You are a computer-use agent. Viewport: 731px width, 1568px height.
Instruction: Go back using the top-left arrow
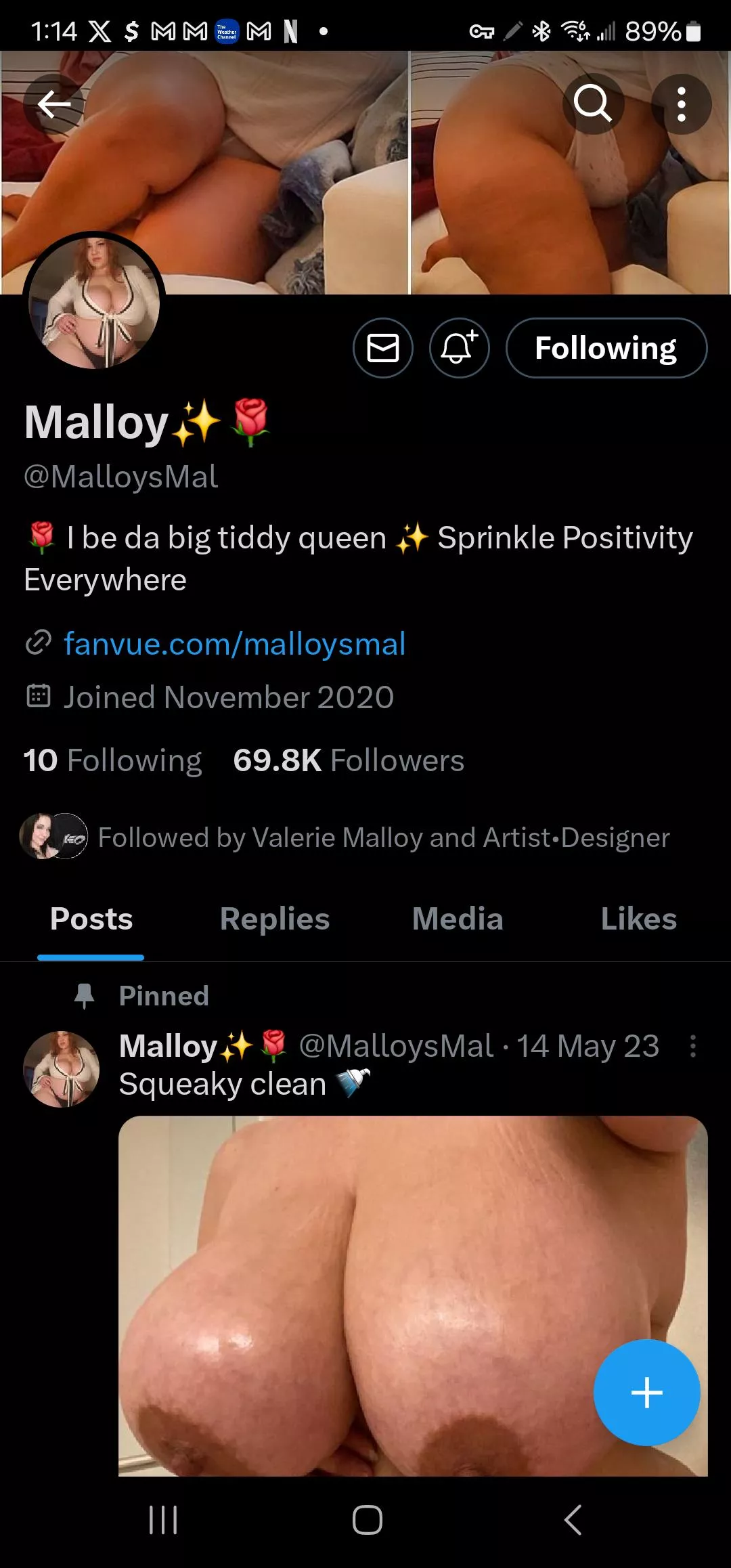click(53, 104)
